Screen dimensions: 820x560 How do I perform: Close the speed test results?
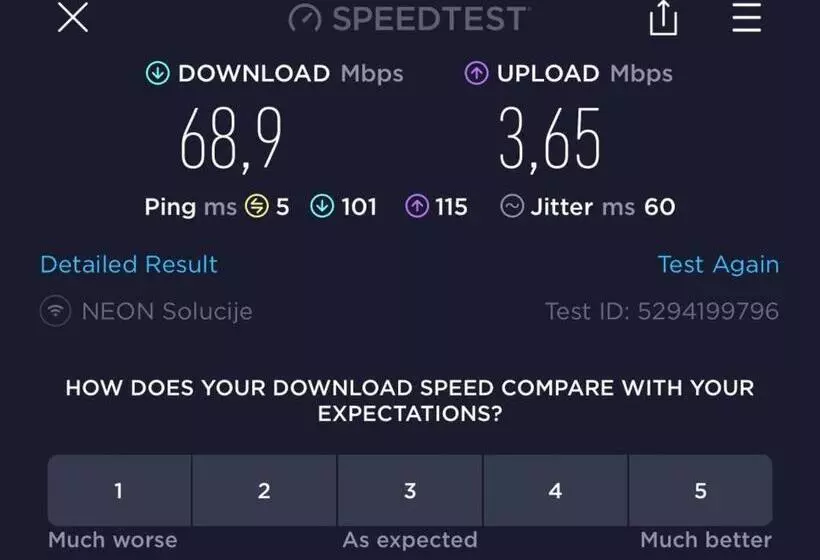(72, 18)
